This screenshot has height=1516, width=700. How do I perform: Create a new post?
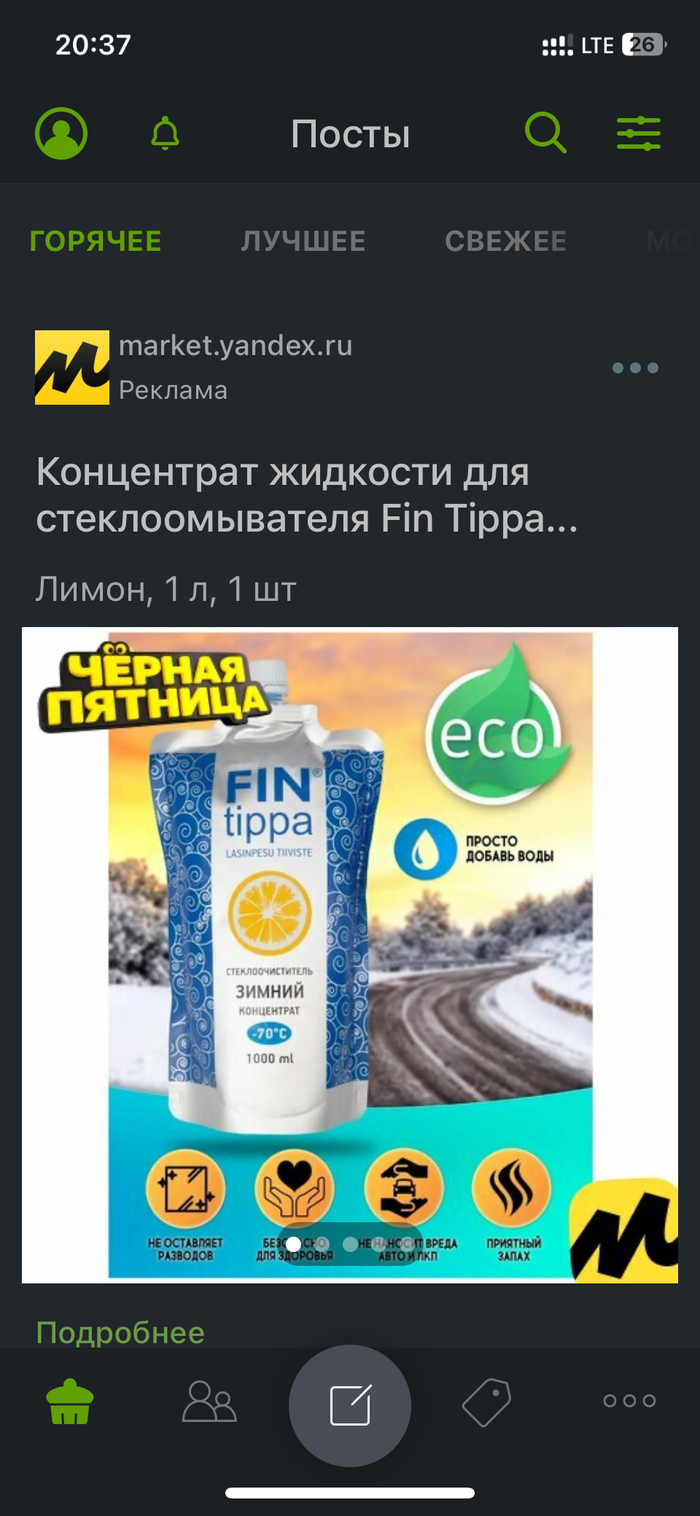pyautogui.click(x=350, y=1405)
